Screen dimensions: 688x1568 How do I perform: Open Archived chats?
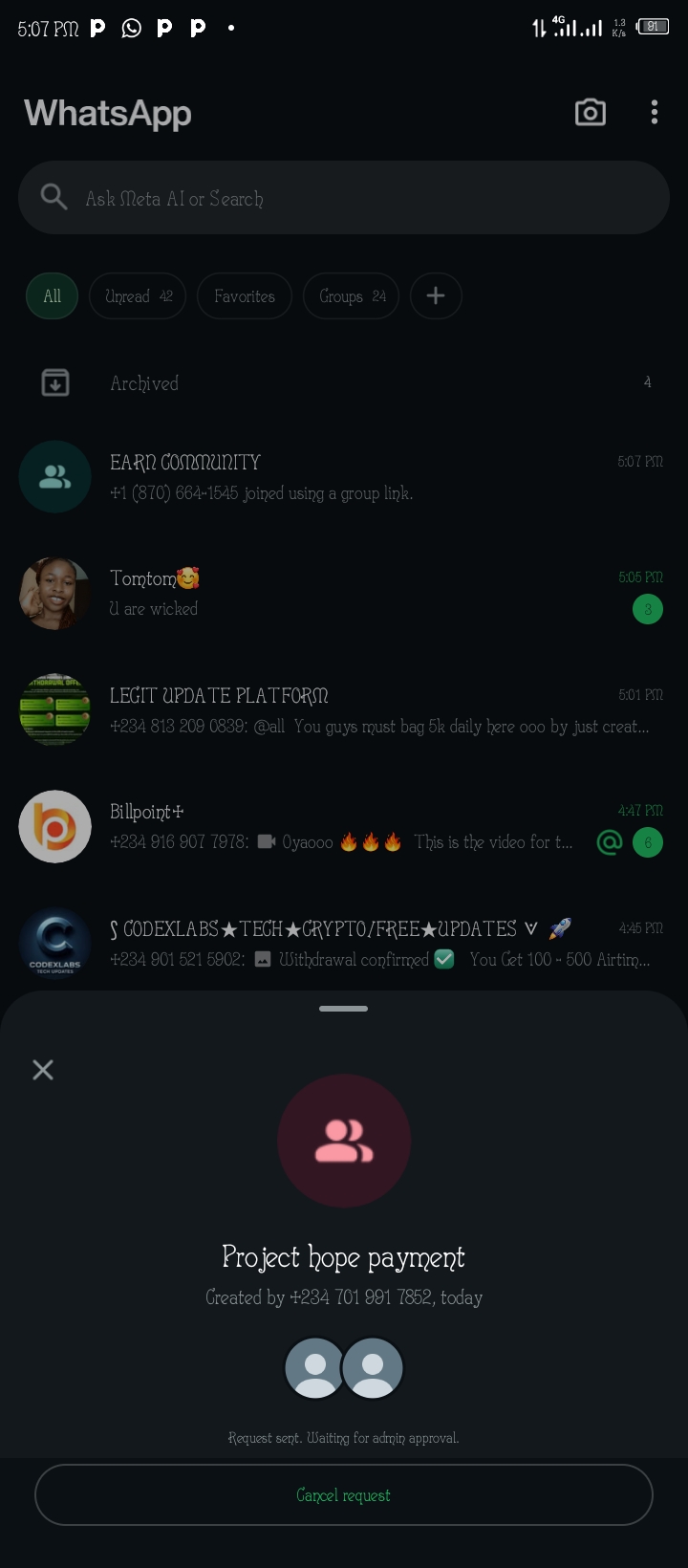click(x=344, y=383)
